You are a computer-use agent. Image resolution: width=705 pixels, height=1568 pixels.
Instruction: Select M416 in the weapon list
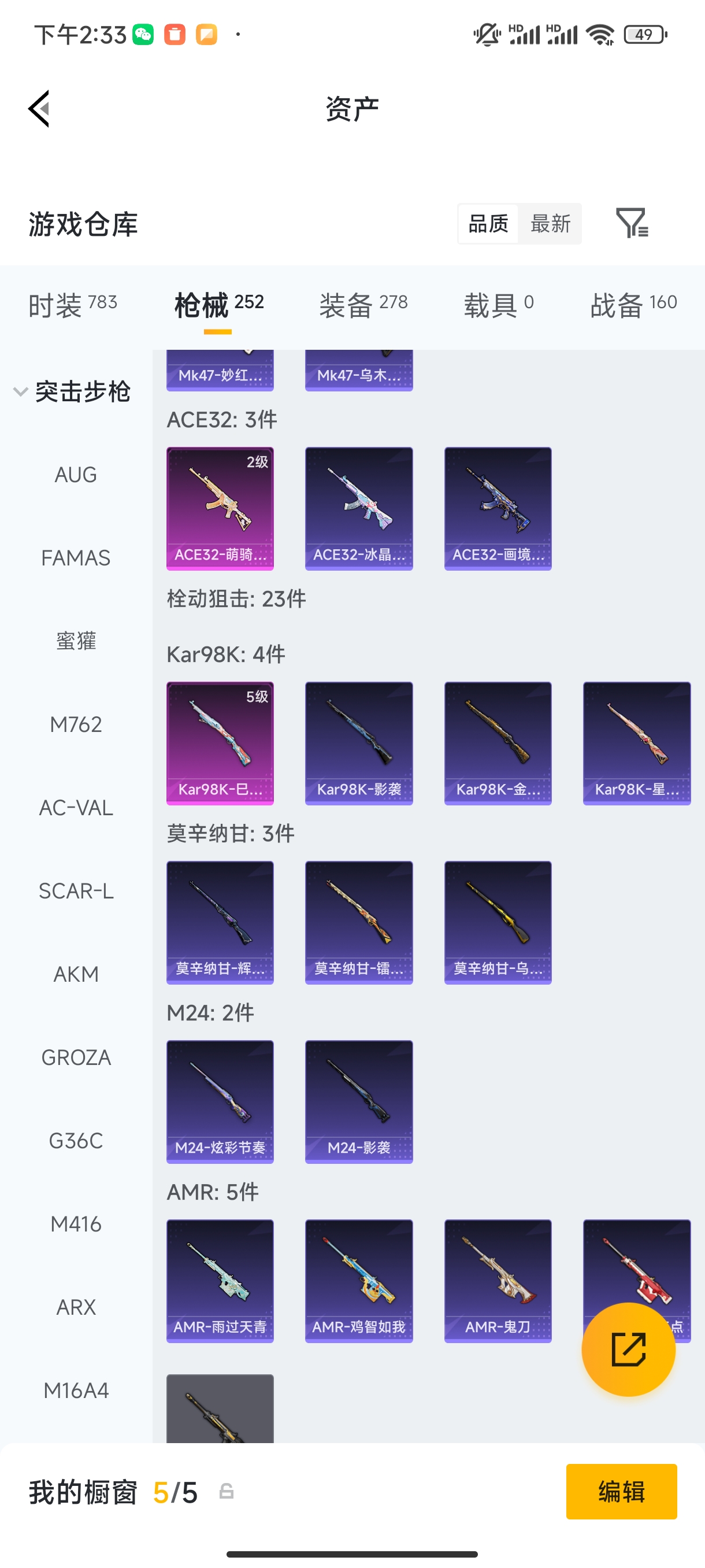(76, 1224)
